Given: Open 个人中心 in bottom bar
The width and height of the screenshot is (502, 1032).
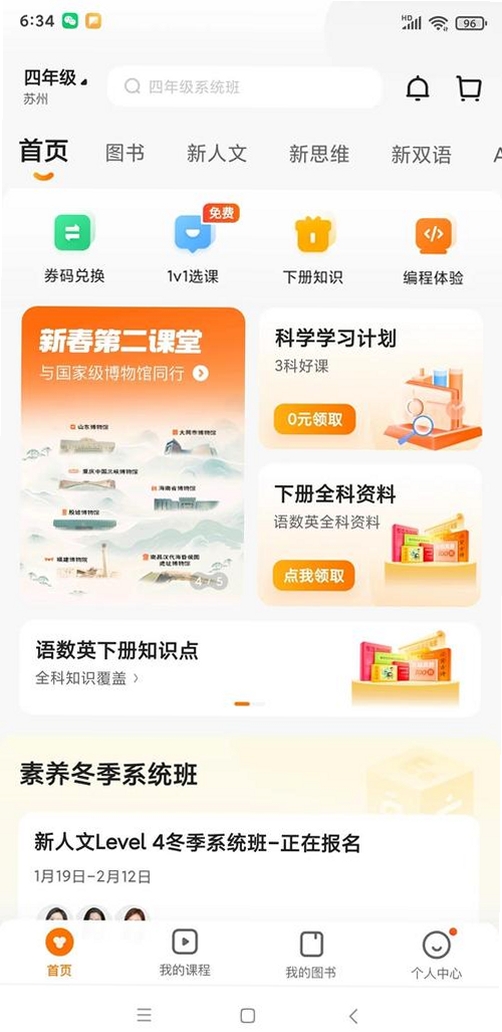Looking at the screenshot, I should (x=436, y=954).
